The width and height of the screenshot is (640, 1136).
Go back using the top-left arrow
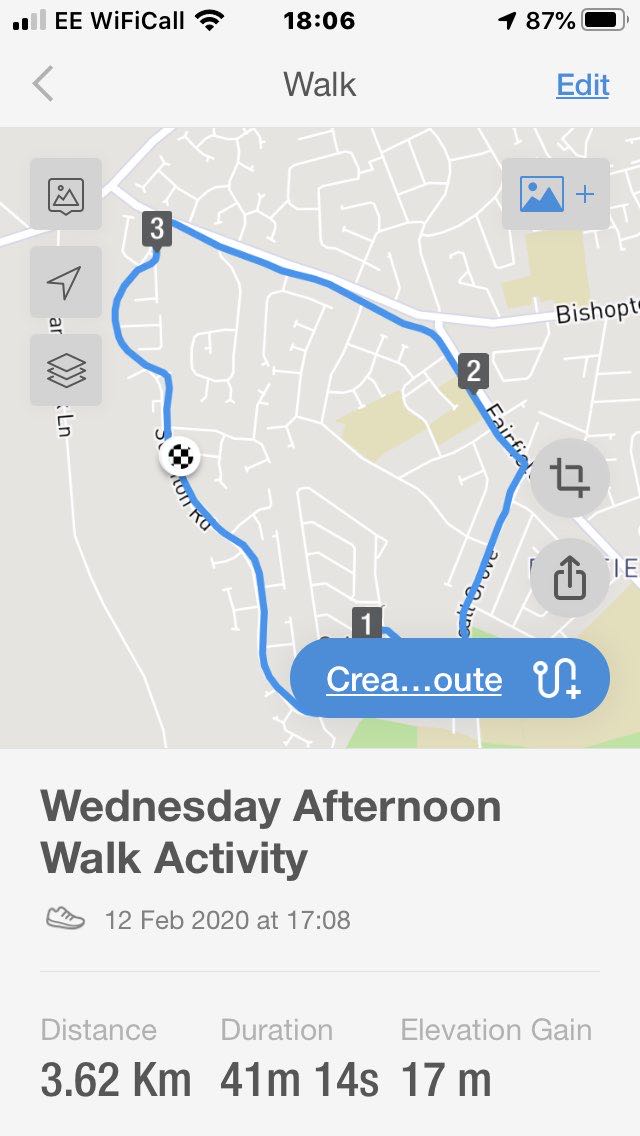(43, 85)
